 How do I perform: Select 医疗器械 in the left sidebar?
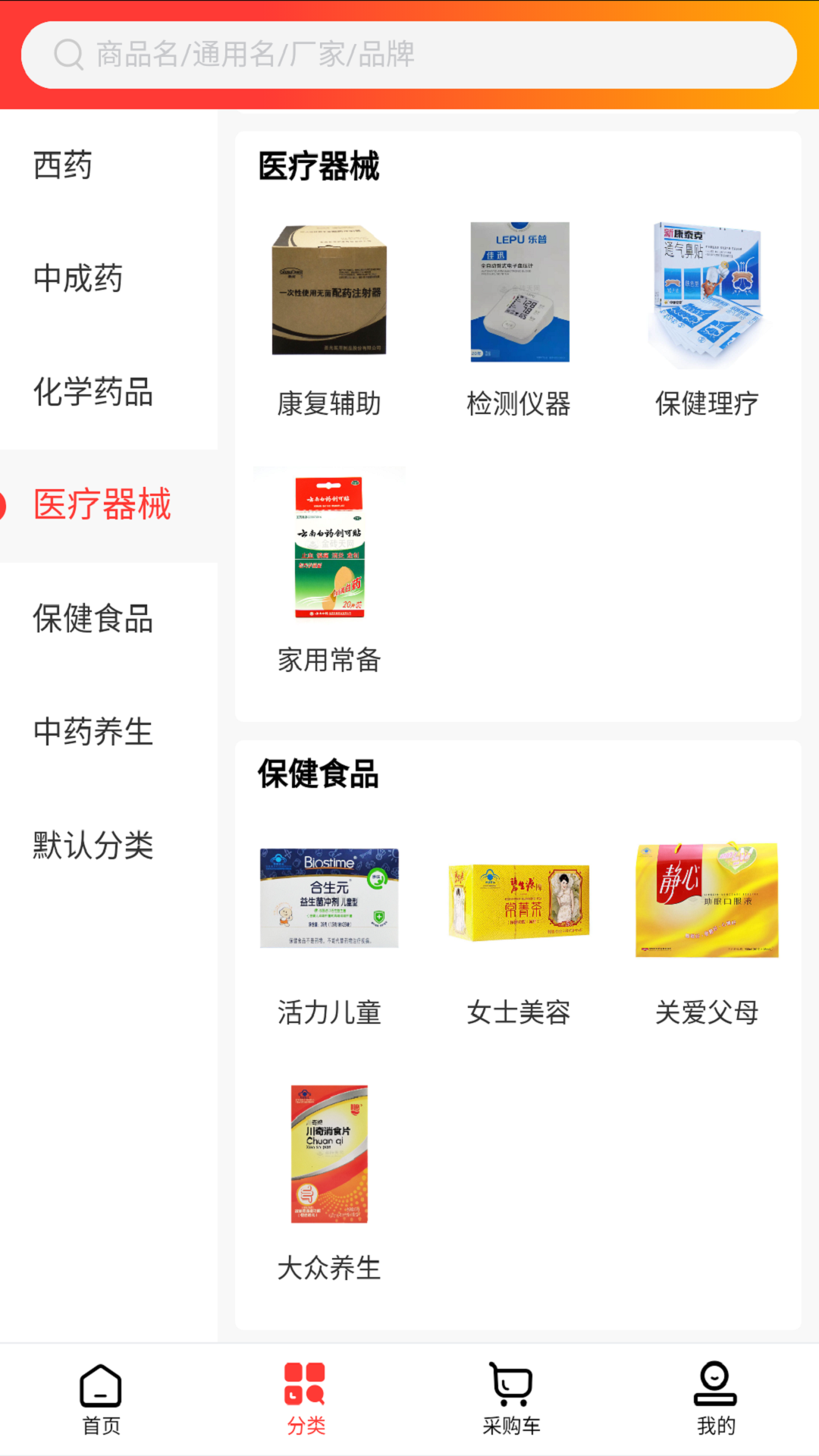click(102, 505)
